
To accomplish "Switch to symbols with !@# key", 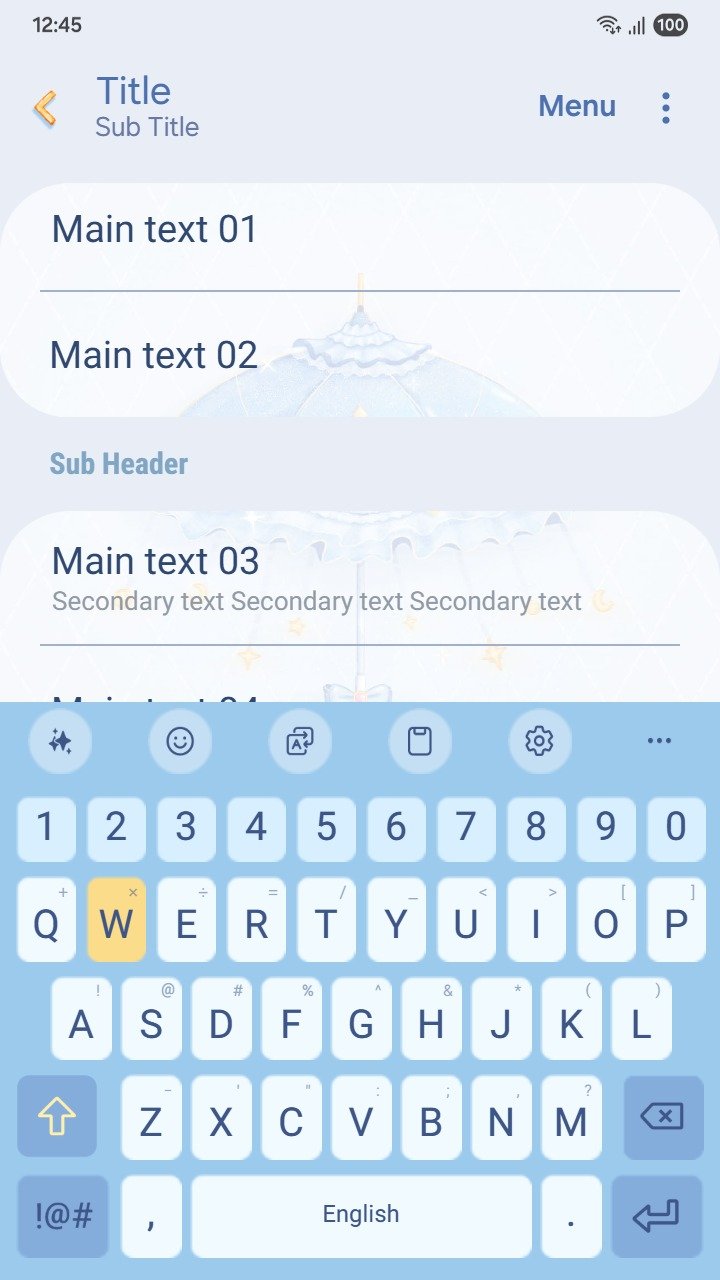I will pos(63,1216).
